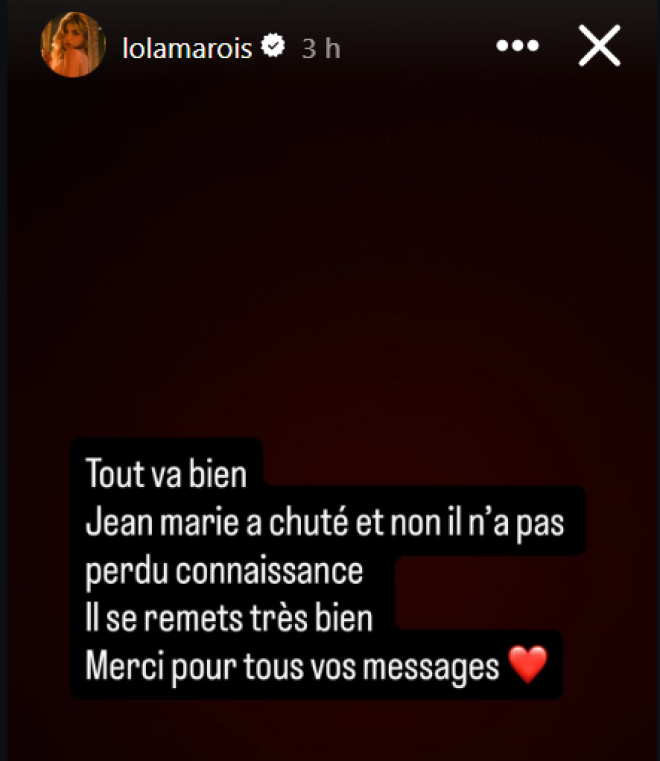Viewport: 660px width, 761px height.
Task: Open the lolamarois username link
Action: pos(188,47)
